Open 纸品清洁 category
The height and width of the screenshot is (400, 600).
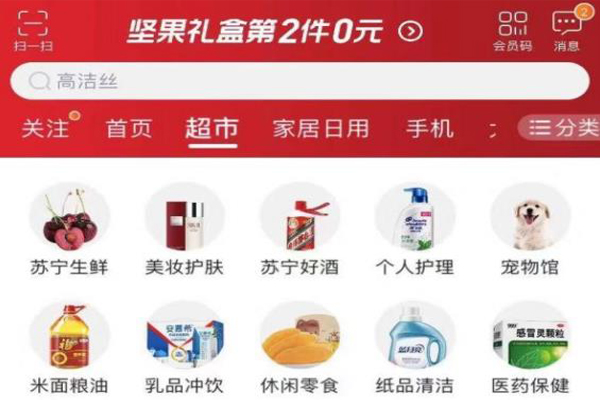415,345
